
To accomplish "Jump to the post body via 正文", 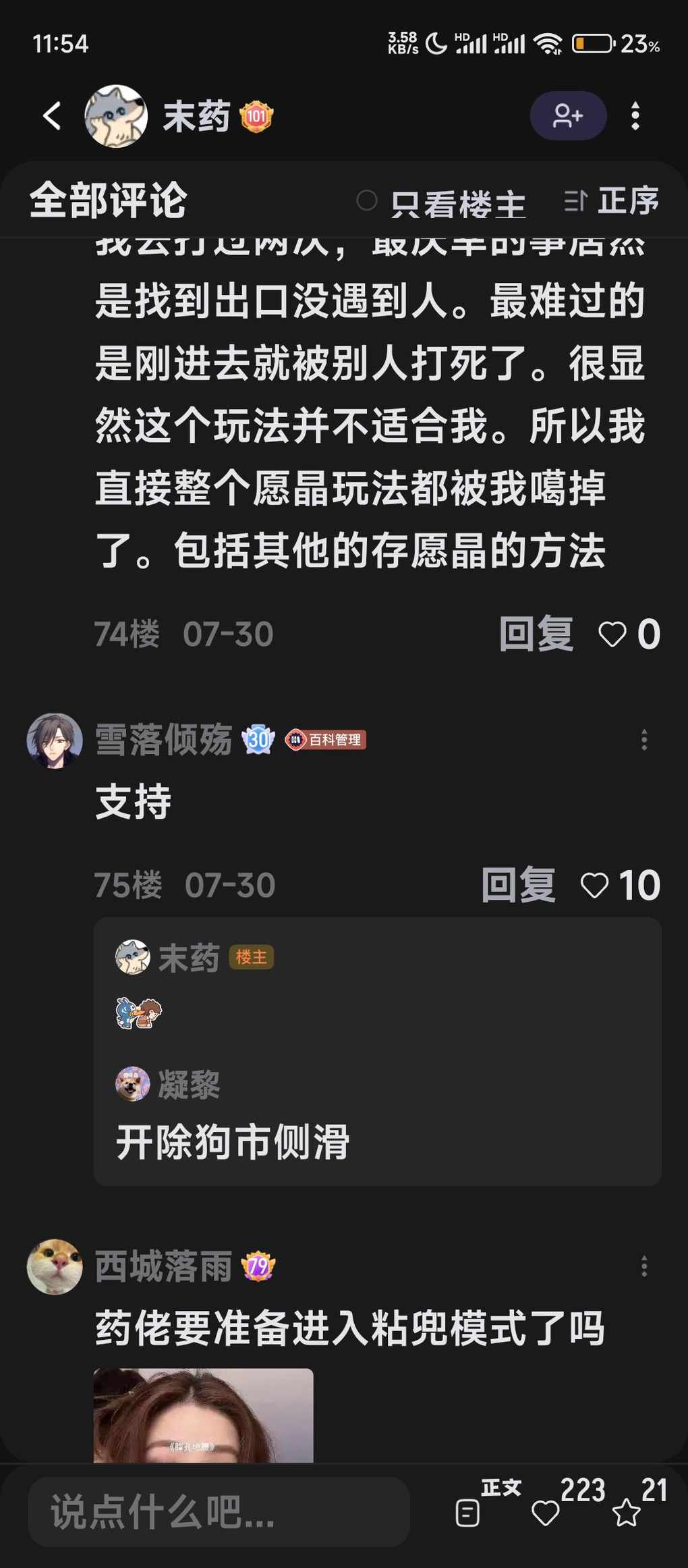I will pos(469,1512).
